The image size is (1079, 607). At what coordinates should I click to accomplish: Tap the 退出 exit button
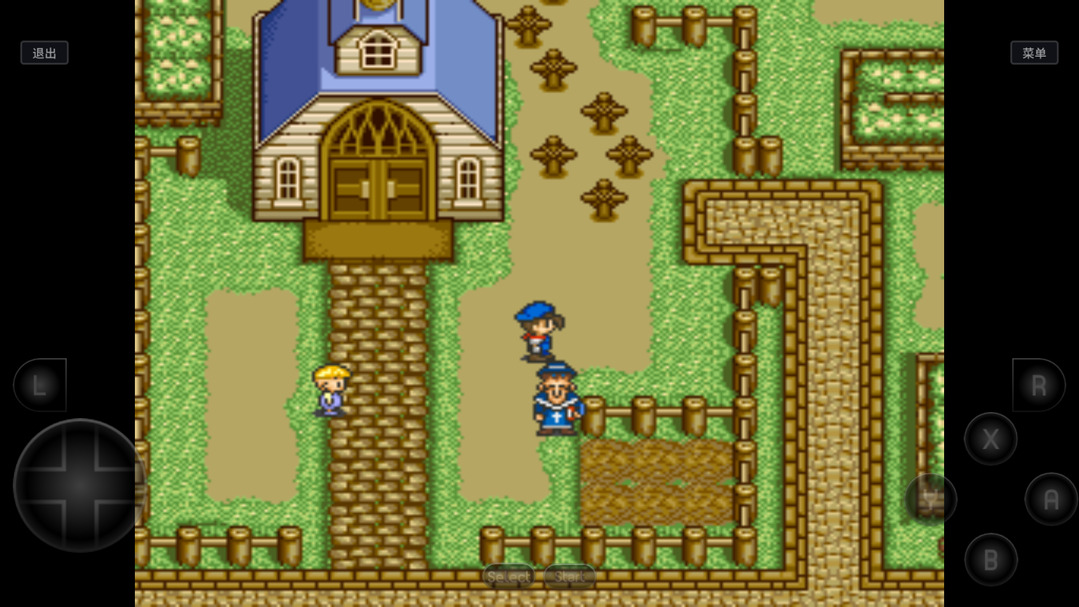click(x=44, y=53)
